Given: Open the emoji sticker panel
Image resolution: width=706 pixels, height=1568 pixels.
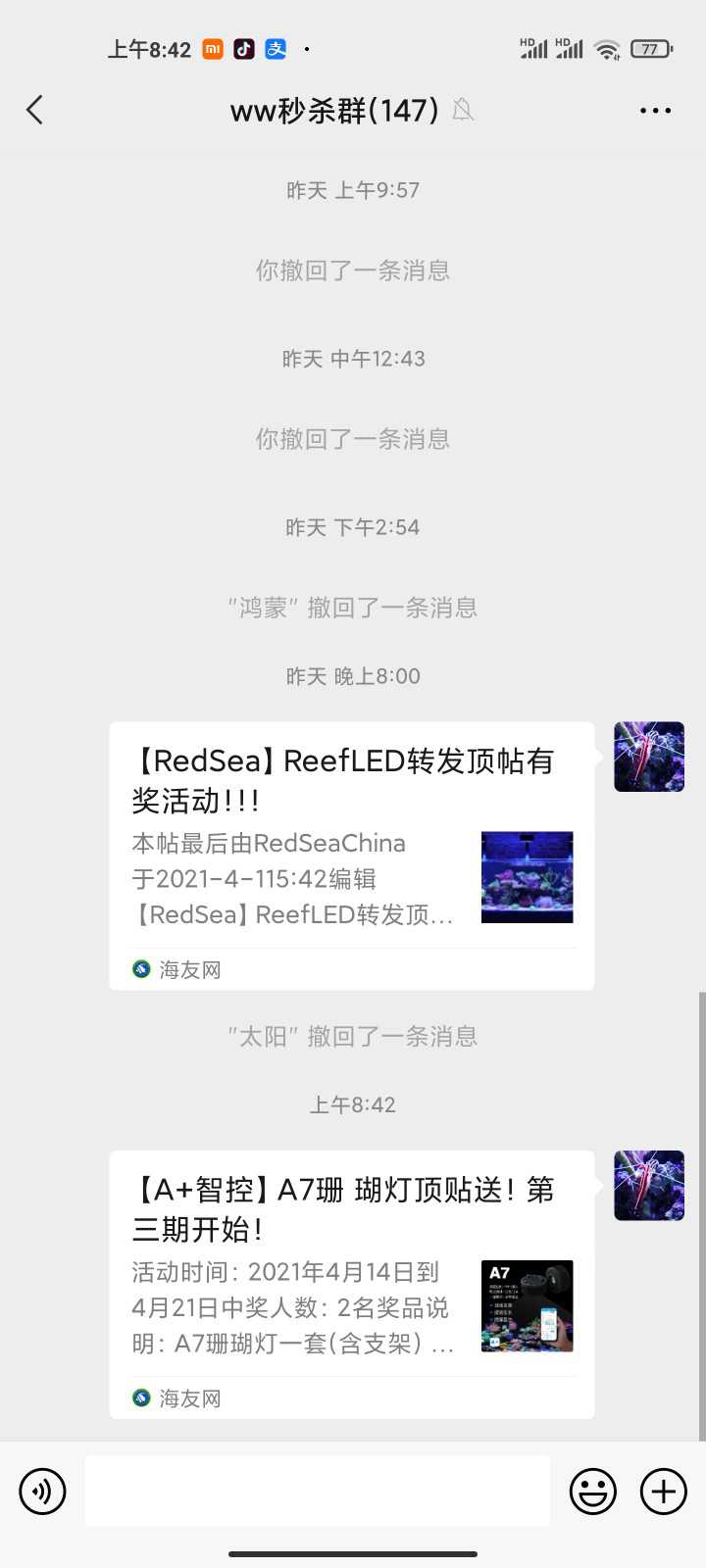Looking at the screenshot, I should (x=593, y=1492).
